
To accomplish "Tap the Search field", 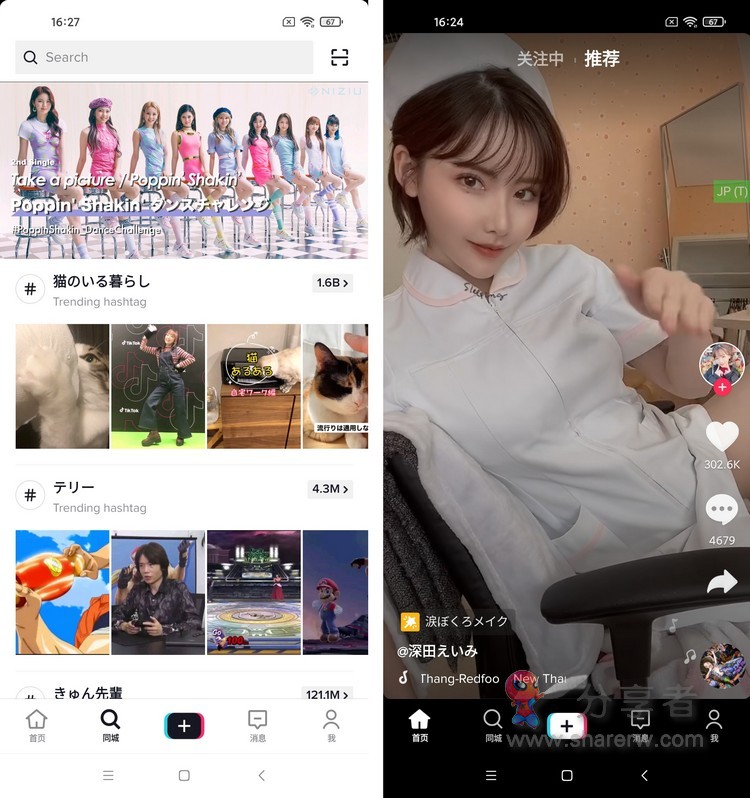I will click(x=164, y=58).
